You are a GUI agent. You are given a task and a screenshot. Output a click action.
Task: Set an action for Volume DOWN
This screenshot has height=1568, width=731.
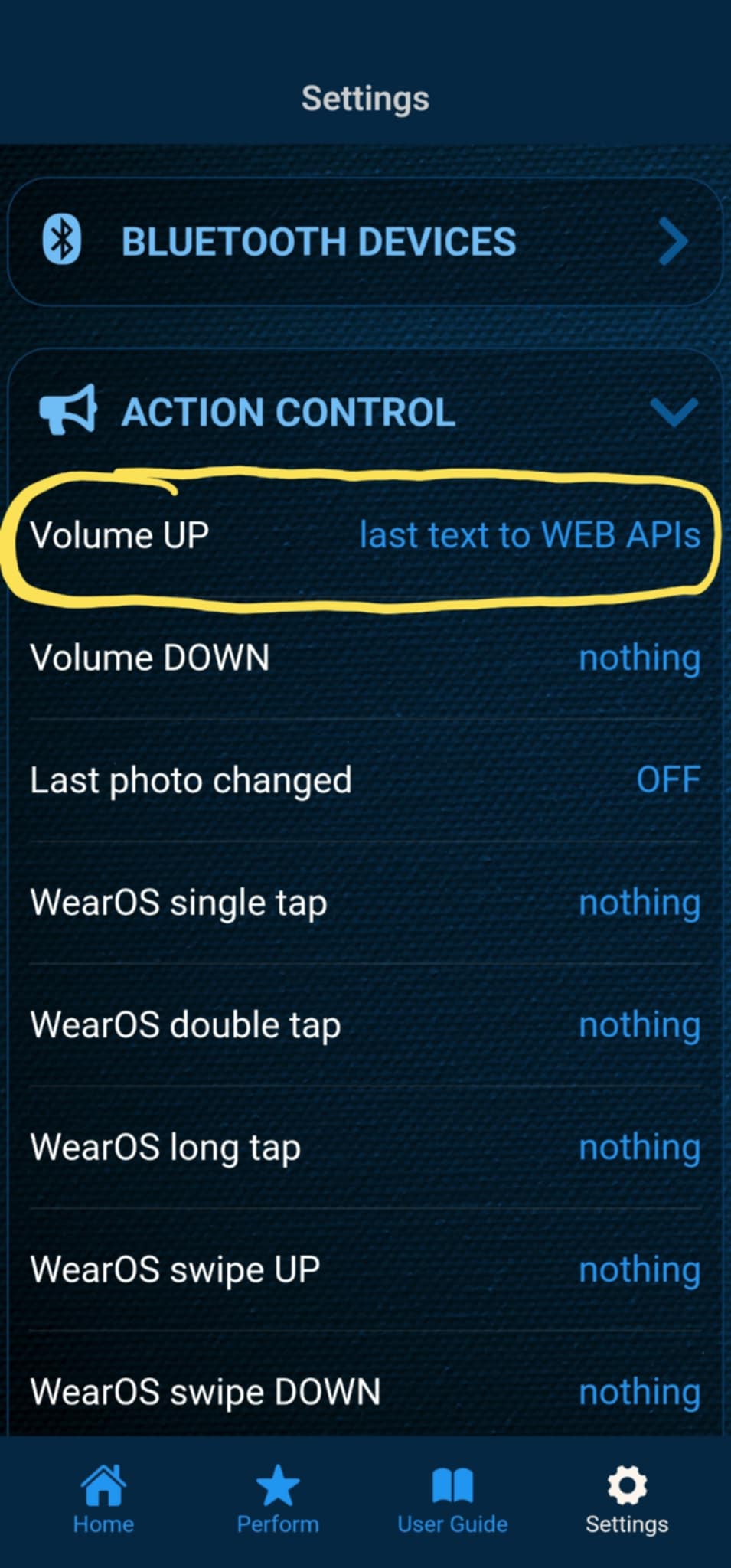(x=639, y=658)
